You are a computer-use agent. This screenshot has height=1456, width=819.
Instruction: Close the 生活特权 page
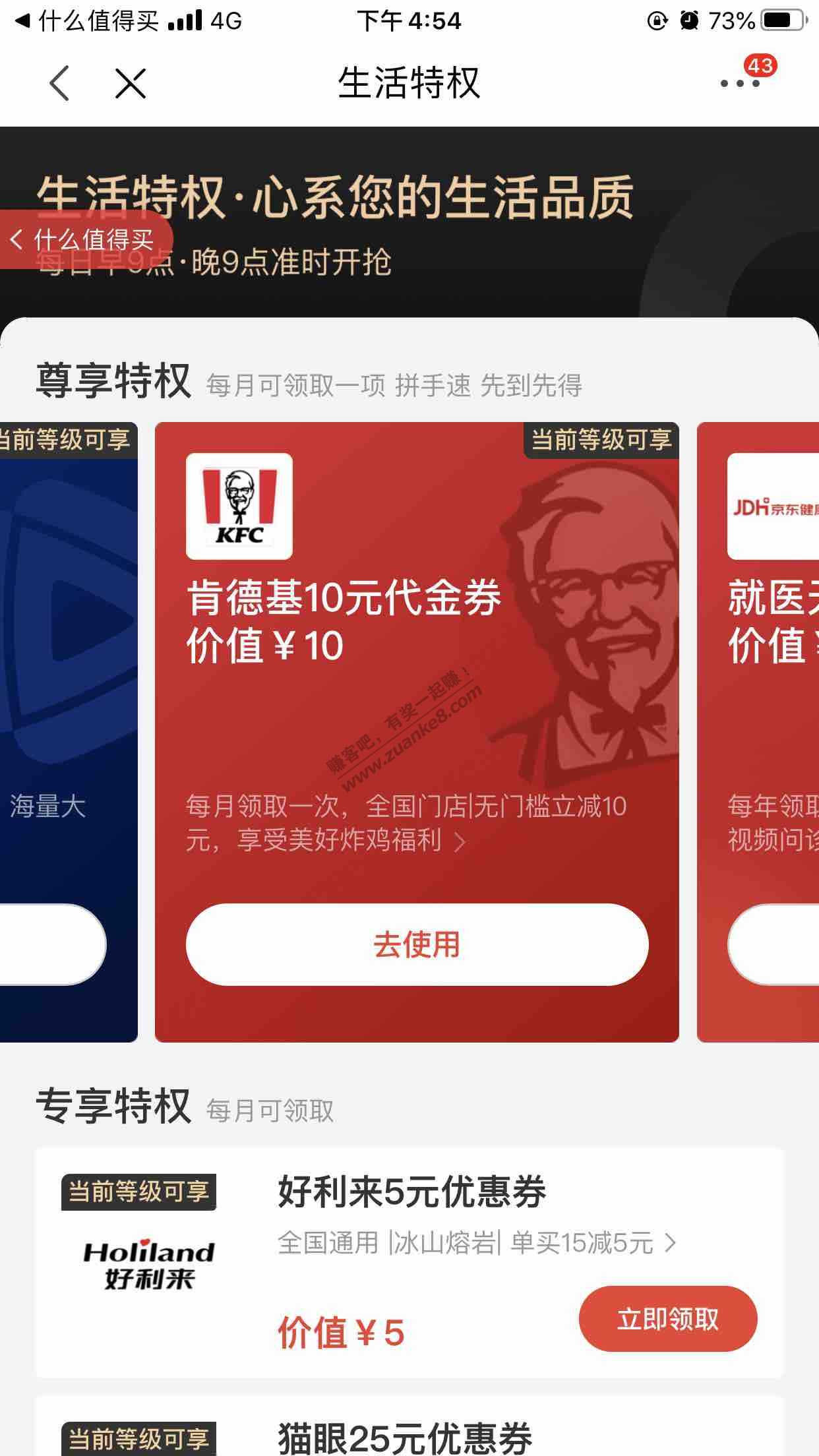131,84
